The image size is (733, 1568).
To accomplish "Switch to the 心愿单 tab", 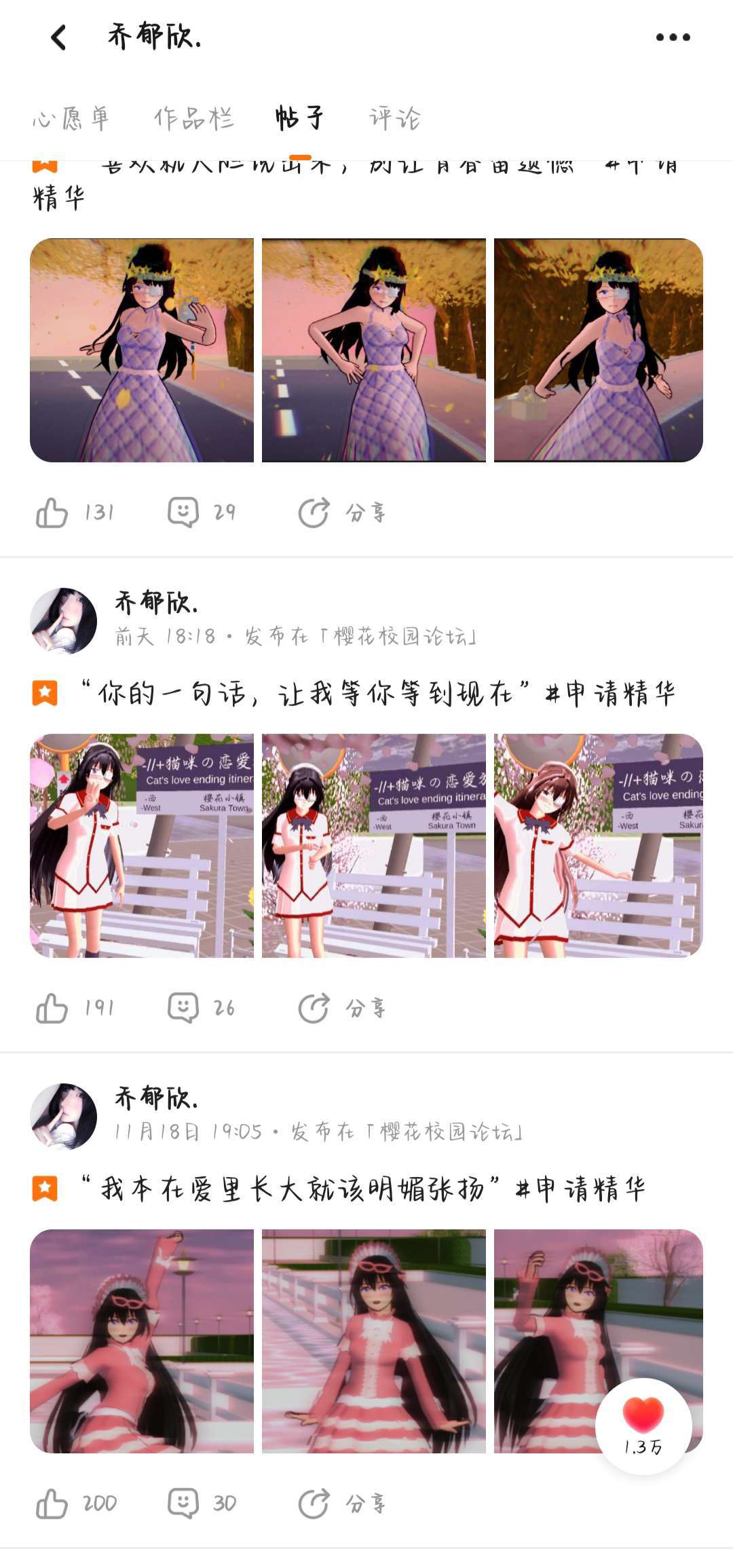I will tap(71, 119).
